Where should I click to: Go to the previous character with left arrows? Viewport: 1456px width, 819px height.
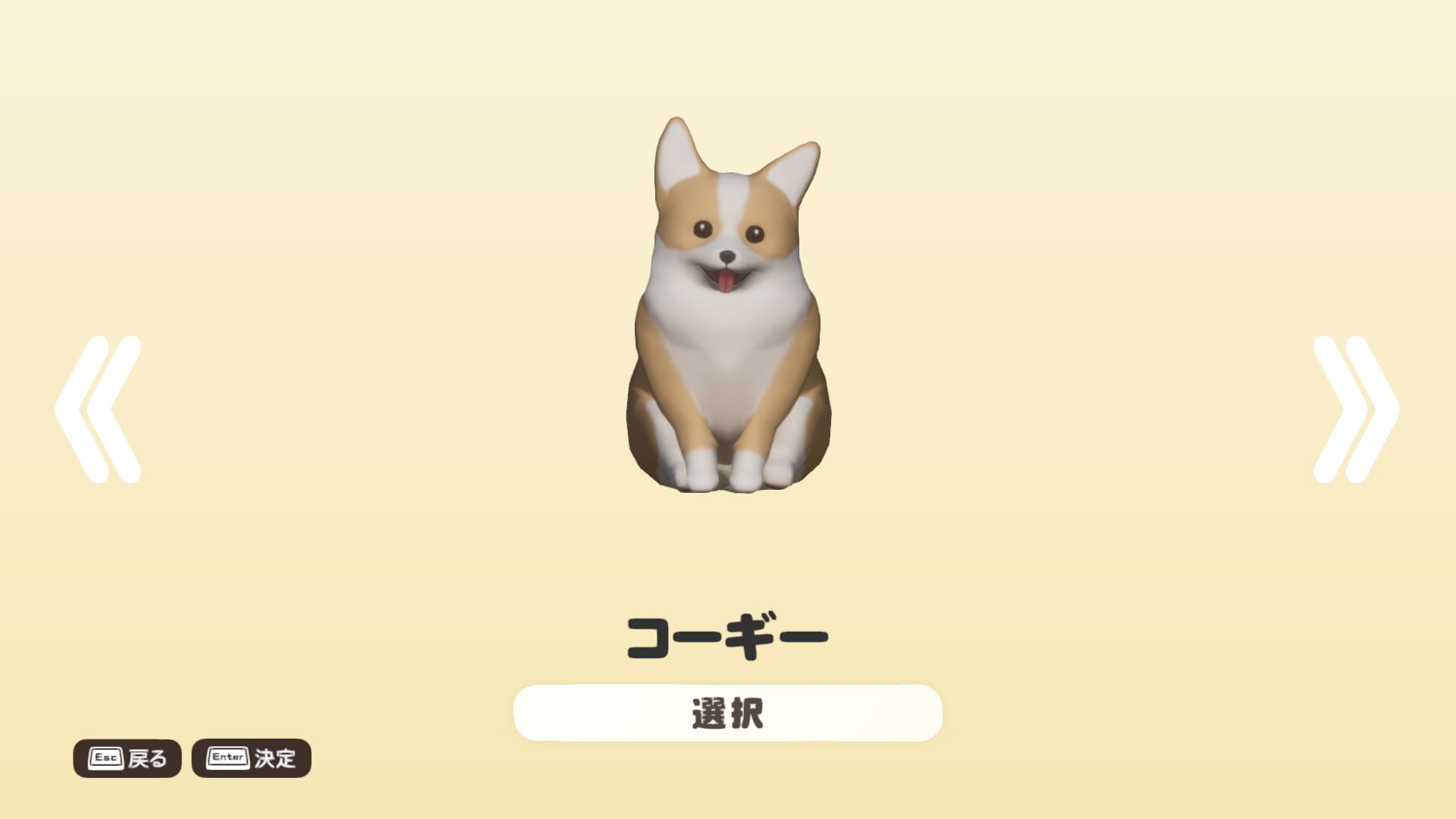[99, 409]
